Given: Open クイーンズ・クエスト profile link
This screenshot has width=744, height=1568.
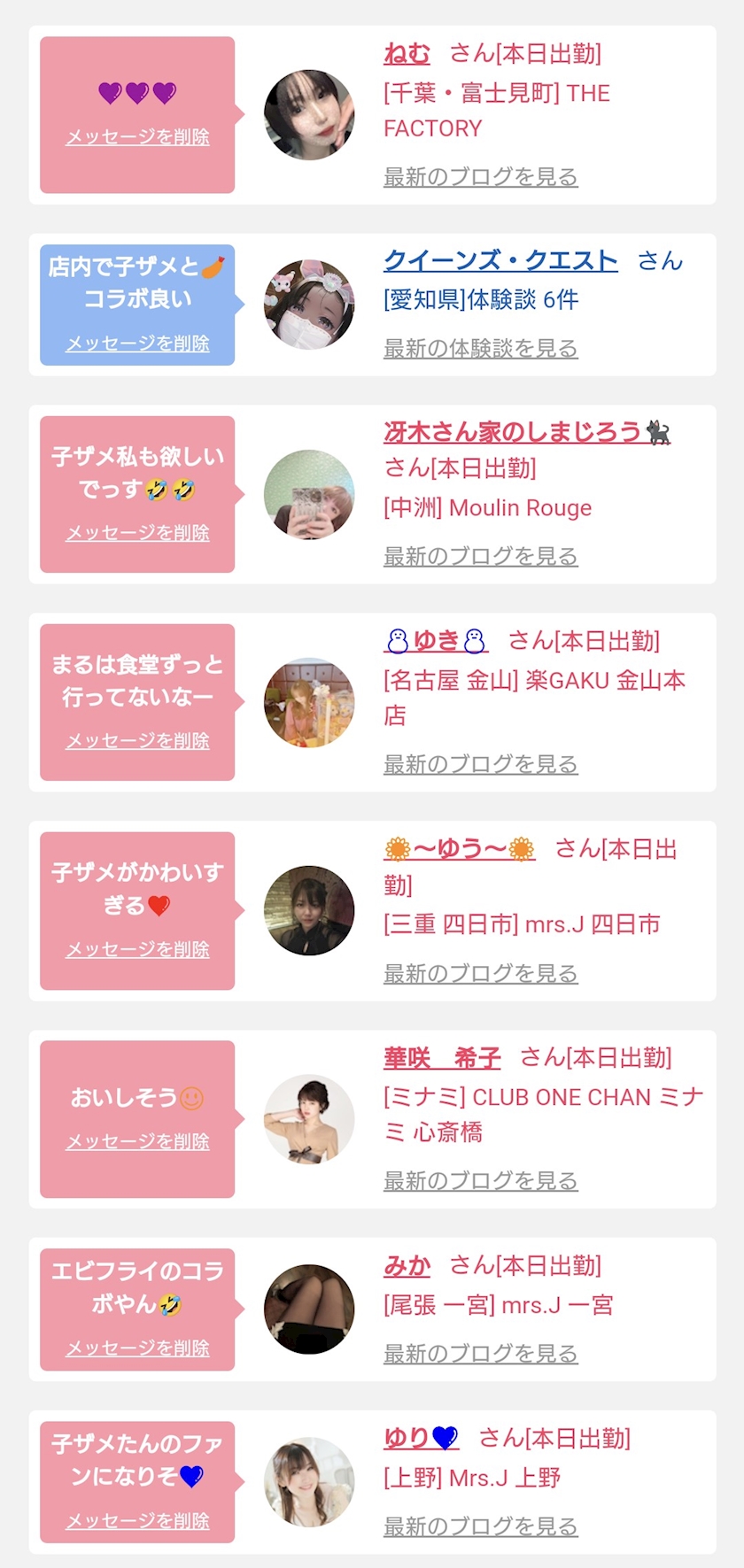Looking at the screenshot, I should [x=500, y=260].
